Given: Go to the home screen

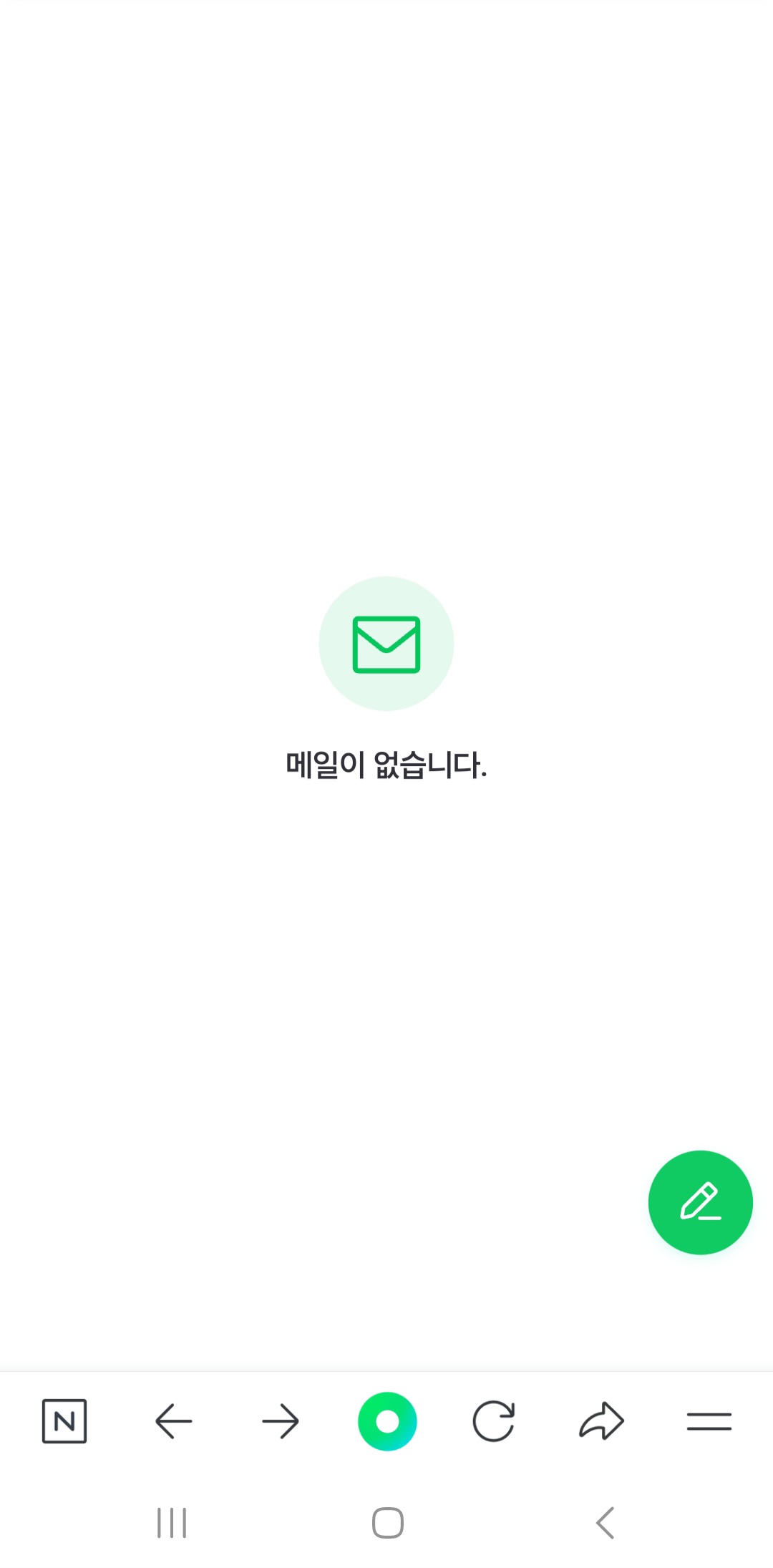Looking at the screenshot, I should 387,1523.
